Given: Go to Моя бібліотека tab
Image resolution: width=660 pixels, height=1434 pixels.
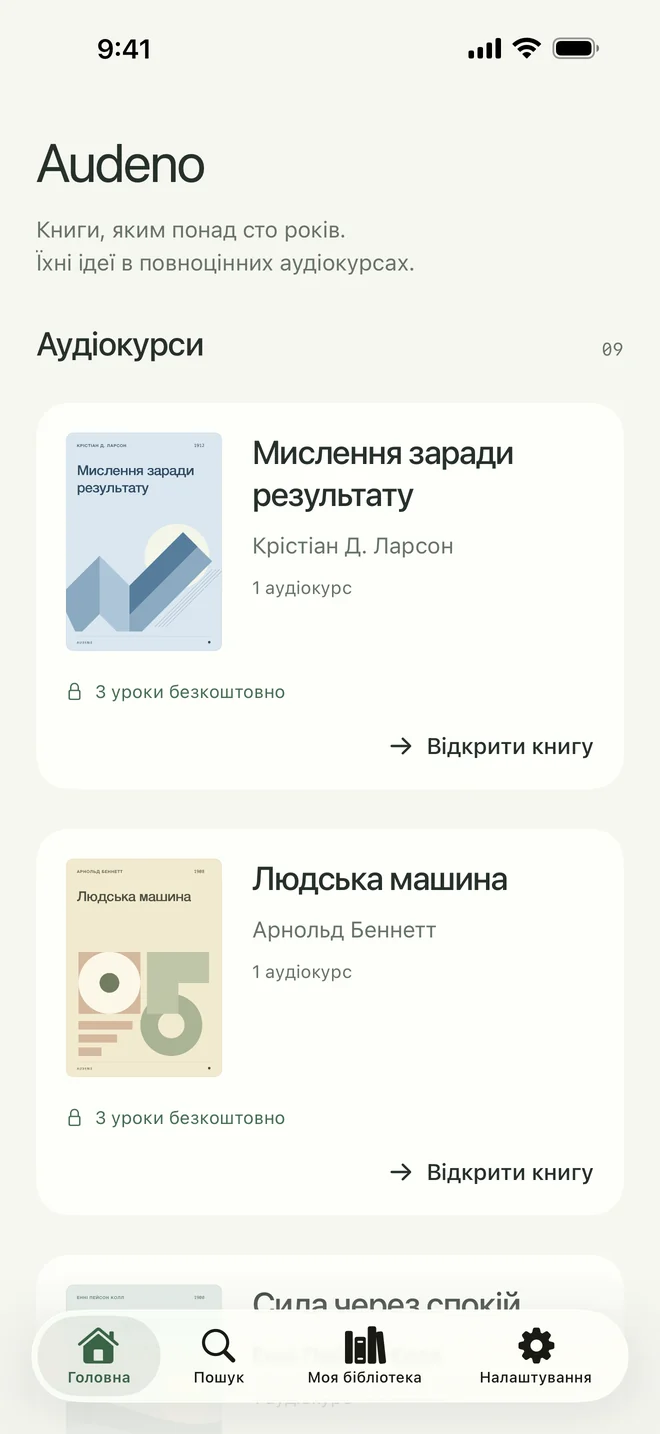Looking at the screenshot, I should 364,1356.
